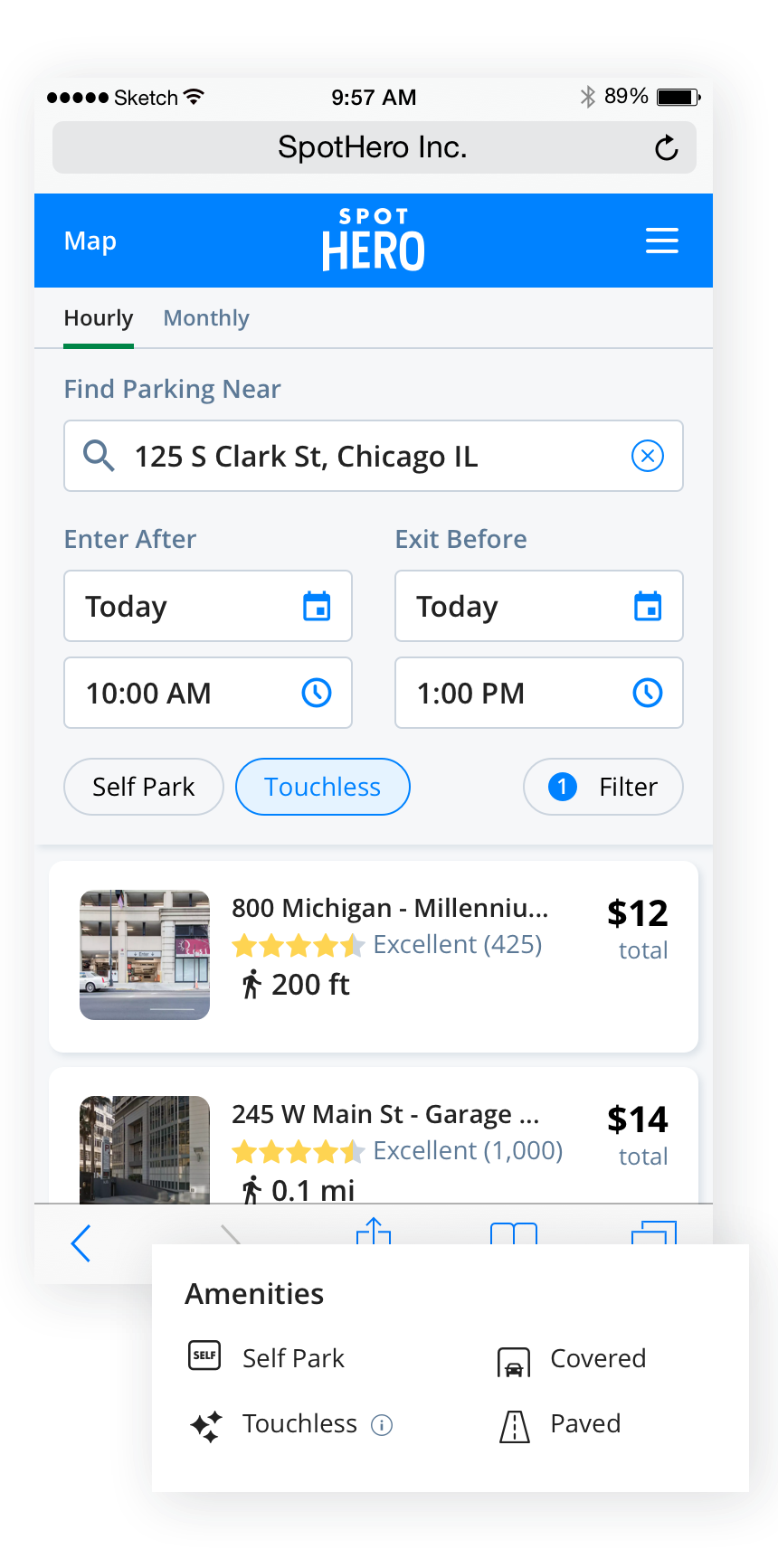Image resolution: width=778 pixels, height=1568 pixels.
Task: Select the Self Park chip
Action: [143, 787]
